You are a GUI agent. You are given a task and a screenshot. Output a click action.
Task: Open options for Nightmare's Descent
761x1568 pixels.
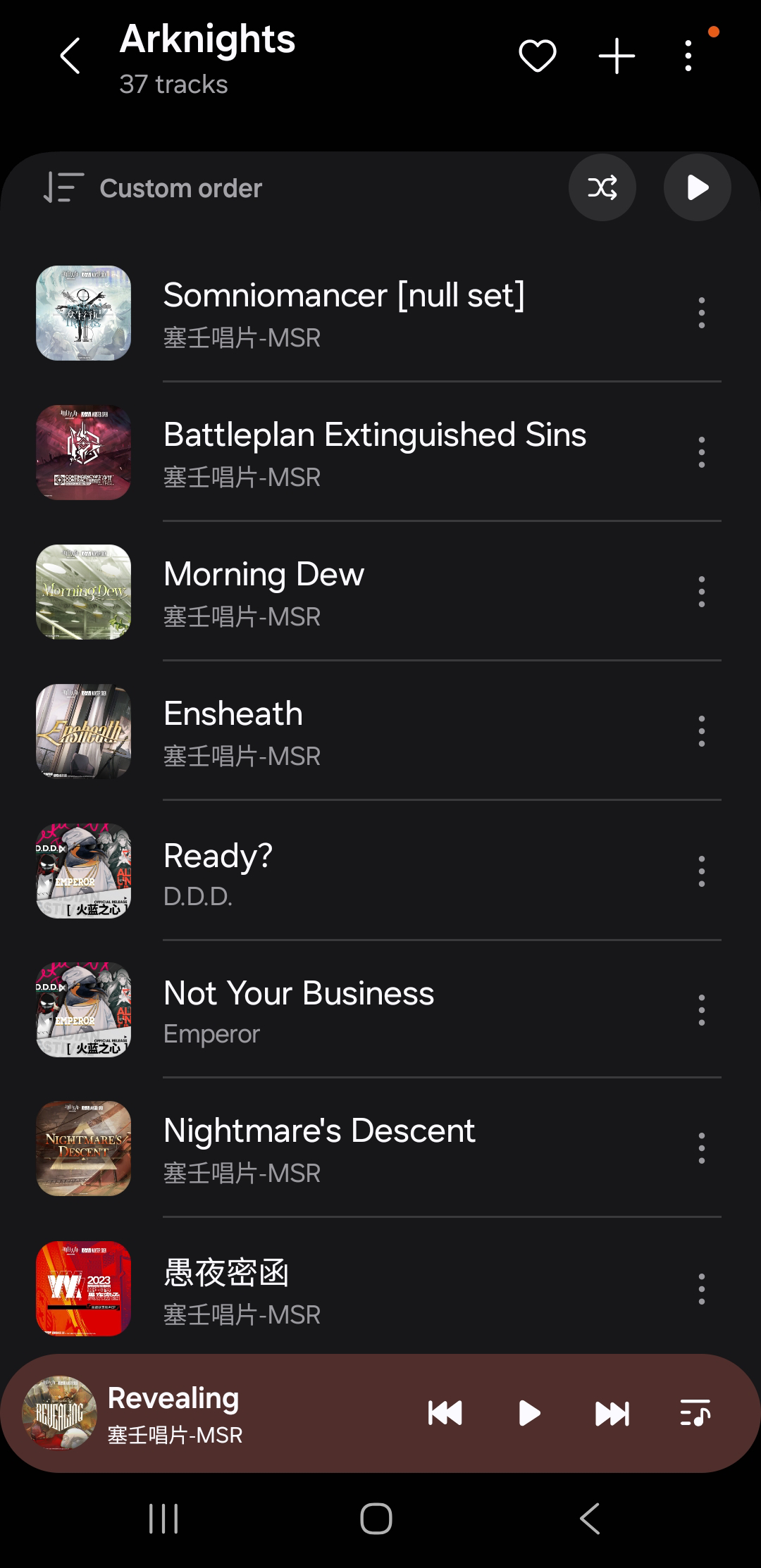coord(702,1148)
